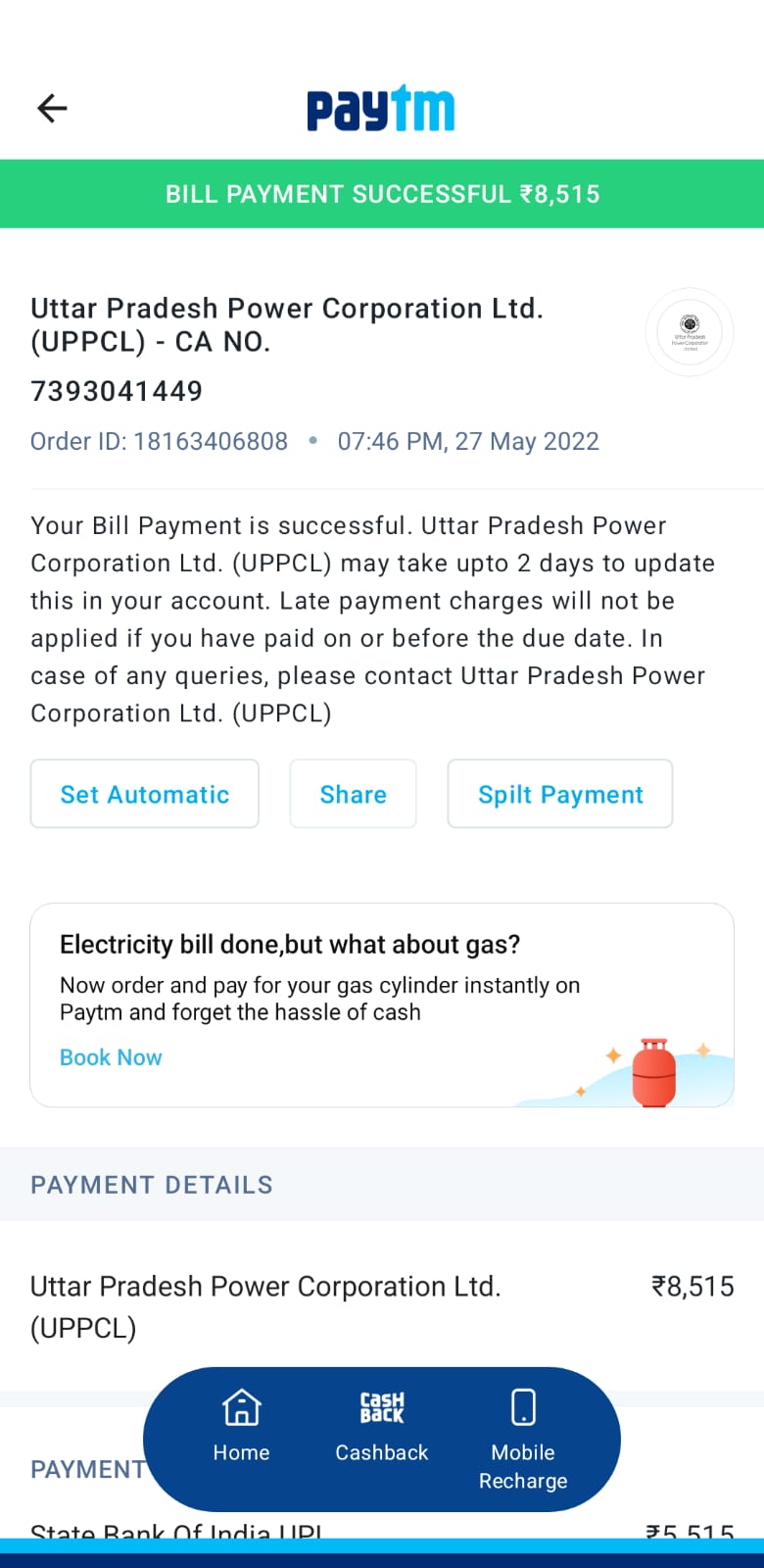Viewport: 764px width, 1568px height.
Task: Open the gas cylinder promo card
Action: click(x=382, y=1005)
